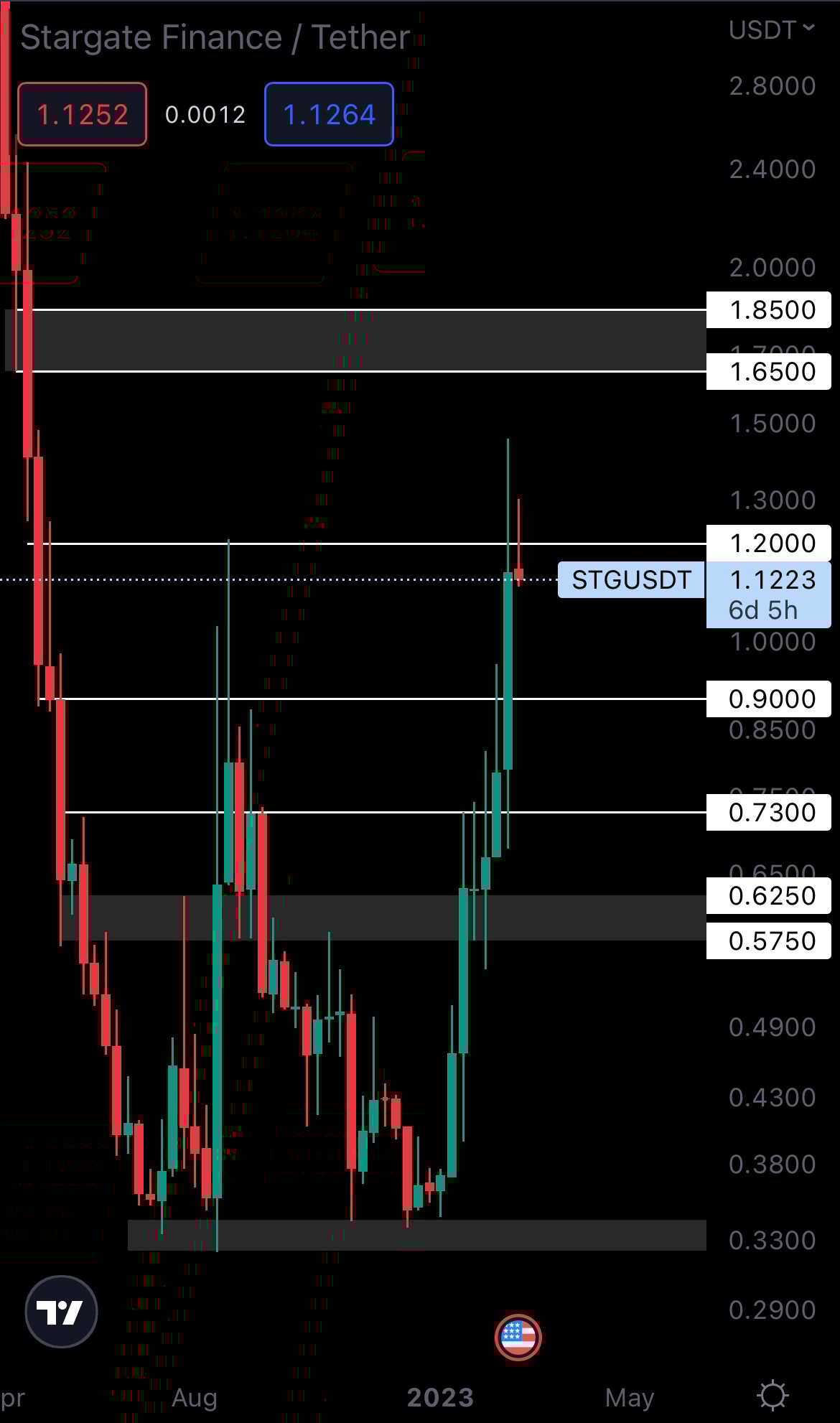Open the USDT currency dropdown
The width and height of the screenshot is (840, 1423).
[772, 30]
